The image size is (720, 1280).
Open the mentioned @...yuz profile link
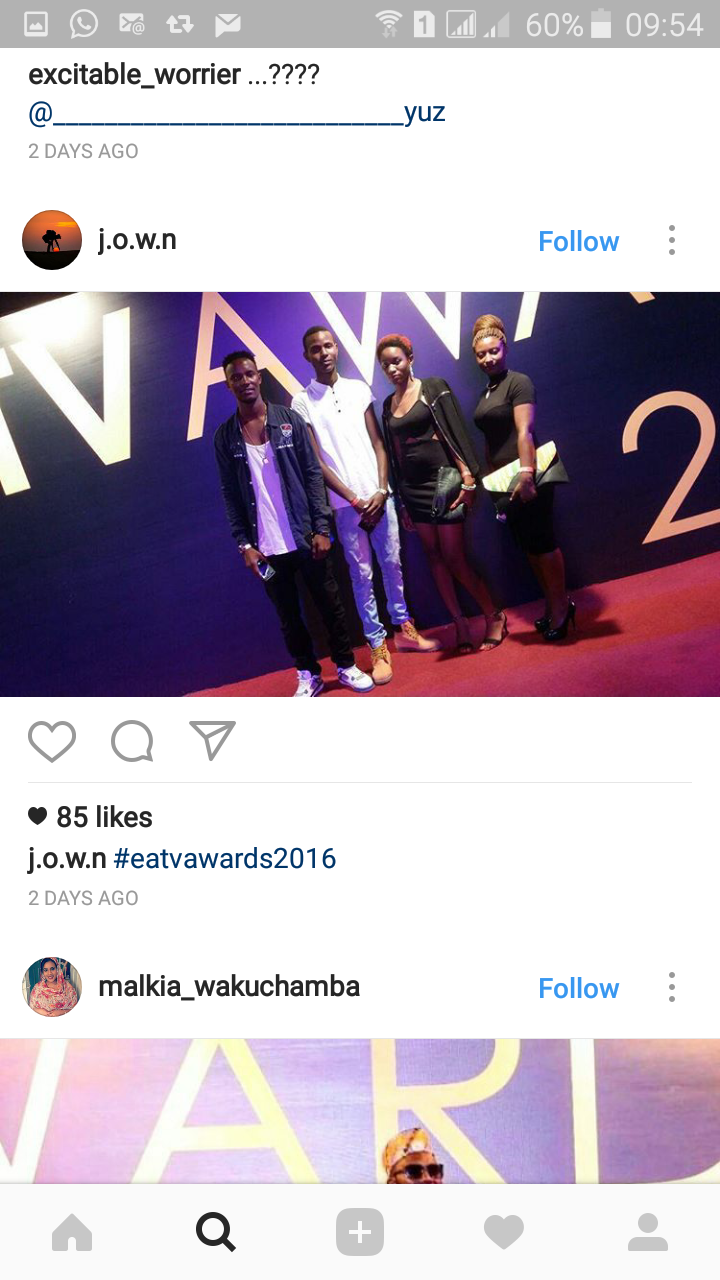[x=237, y=112]
